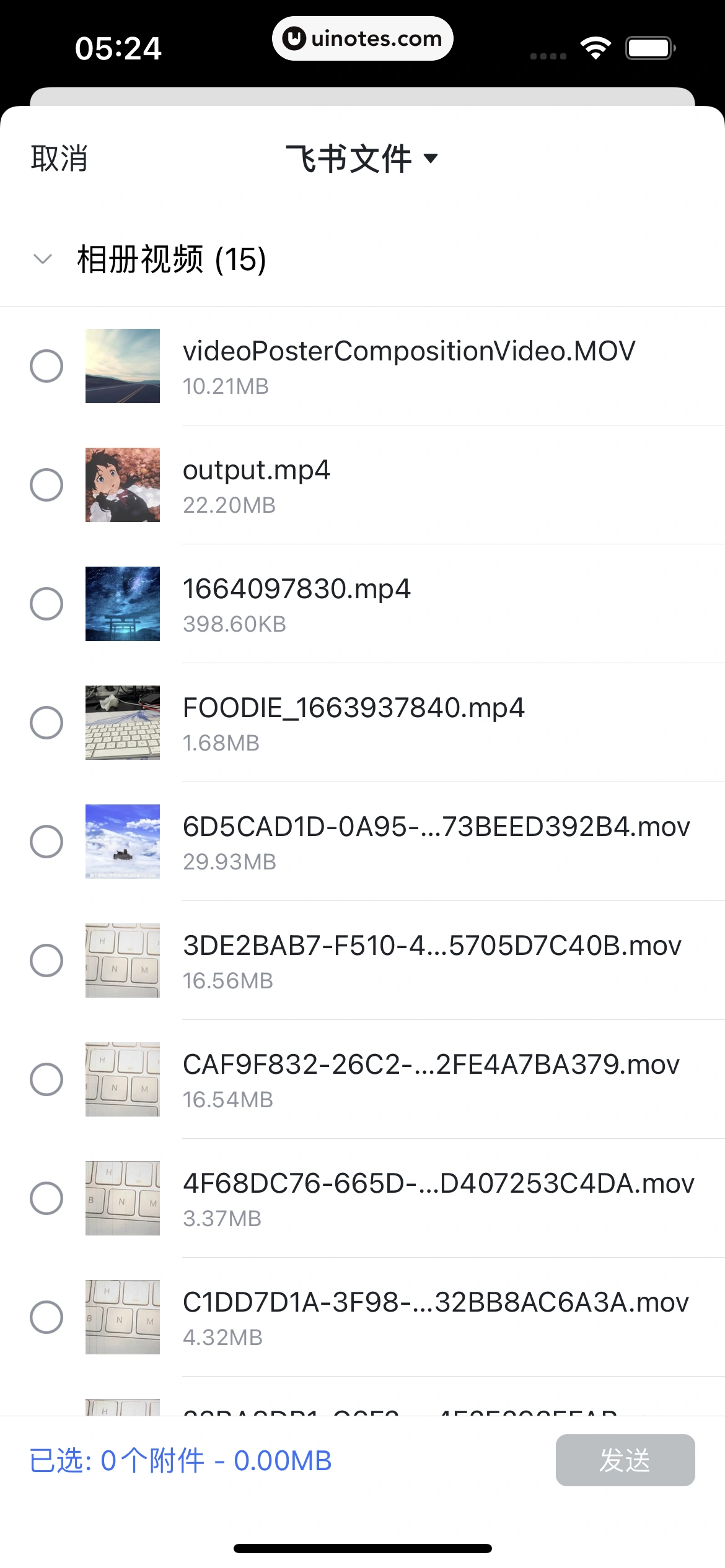Tap the uinotes.com pill in status bar
Viewport: 725px width, 1568px height.
pos(362,38)
